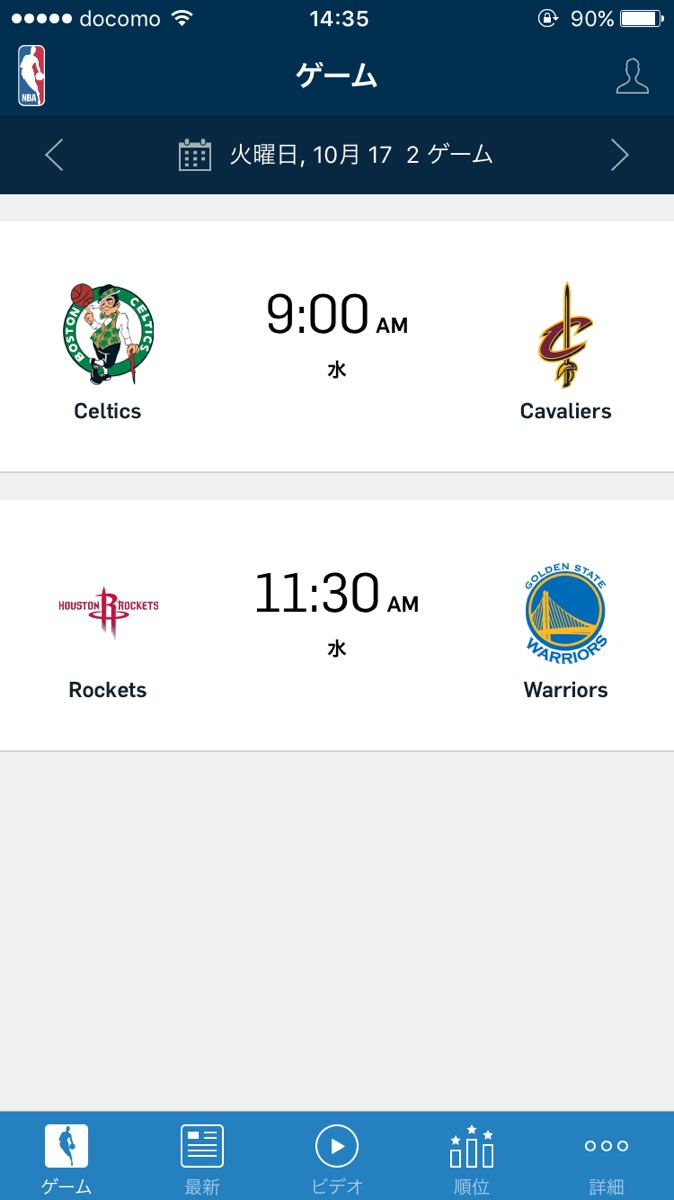Open the 詳細 more tab
674x1200 pixels.
606,1157
